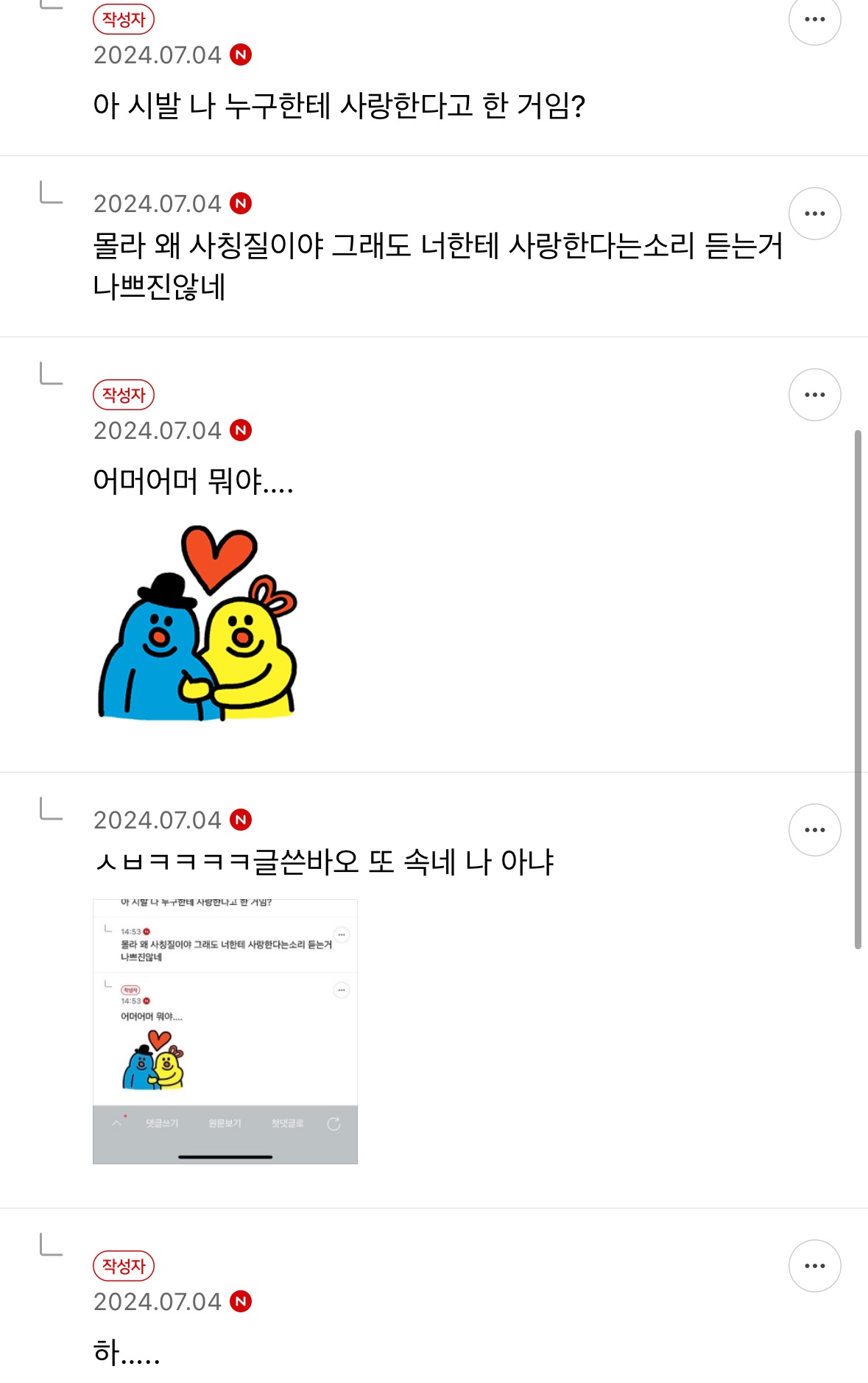Click the 작성자 badge on the 어머어머 comment

pos(124,395)
